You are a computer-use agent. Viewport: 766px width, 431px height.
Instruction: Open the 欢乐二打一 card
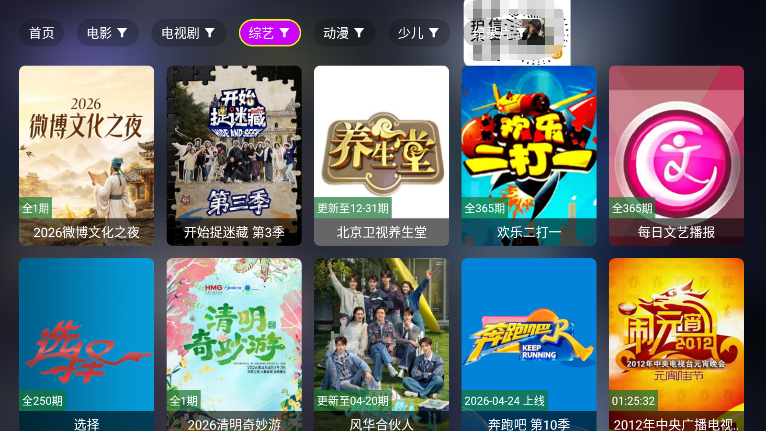pos(529,155)
